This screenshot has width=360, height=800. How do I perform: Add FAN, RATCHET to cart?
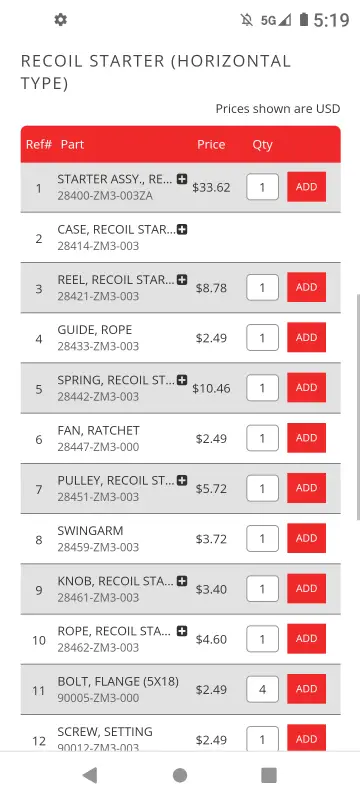(x=306, y=438)
